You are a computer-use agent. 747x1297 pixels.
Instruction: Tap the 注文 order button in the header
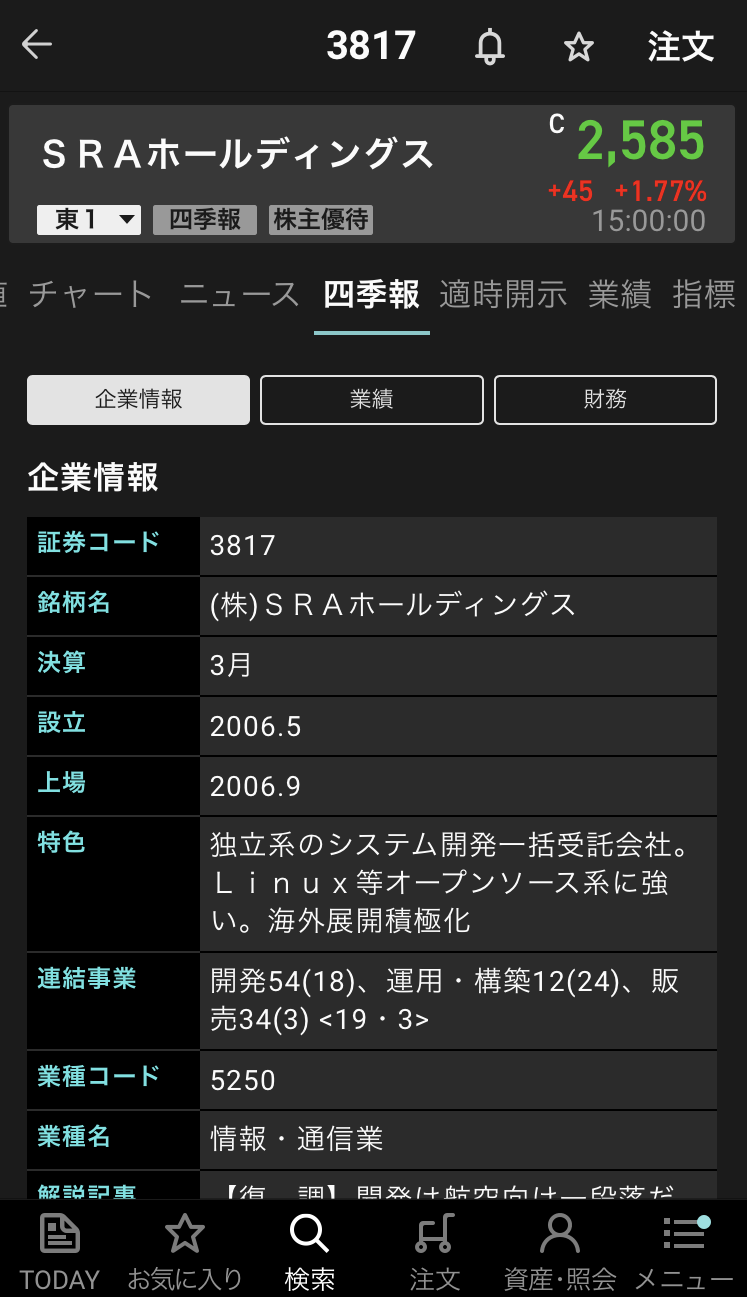680,46
